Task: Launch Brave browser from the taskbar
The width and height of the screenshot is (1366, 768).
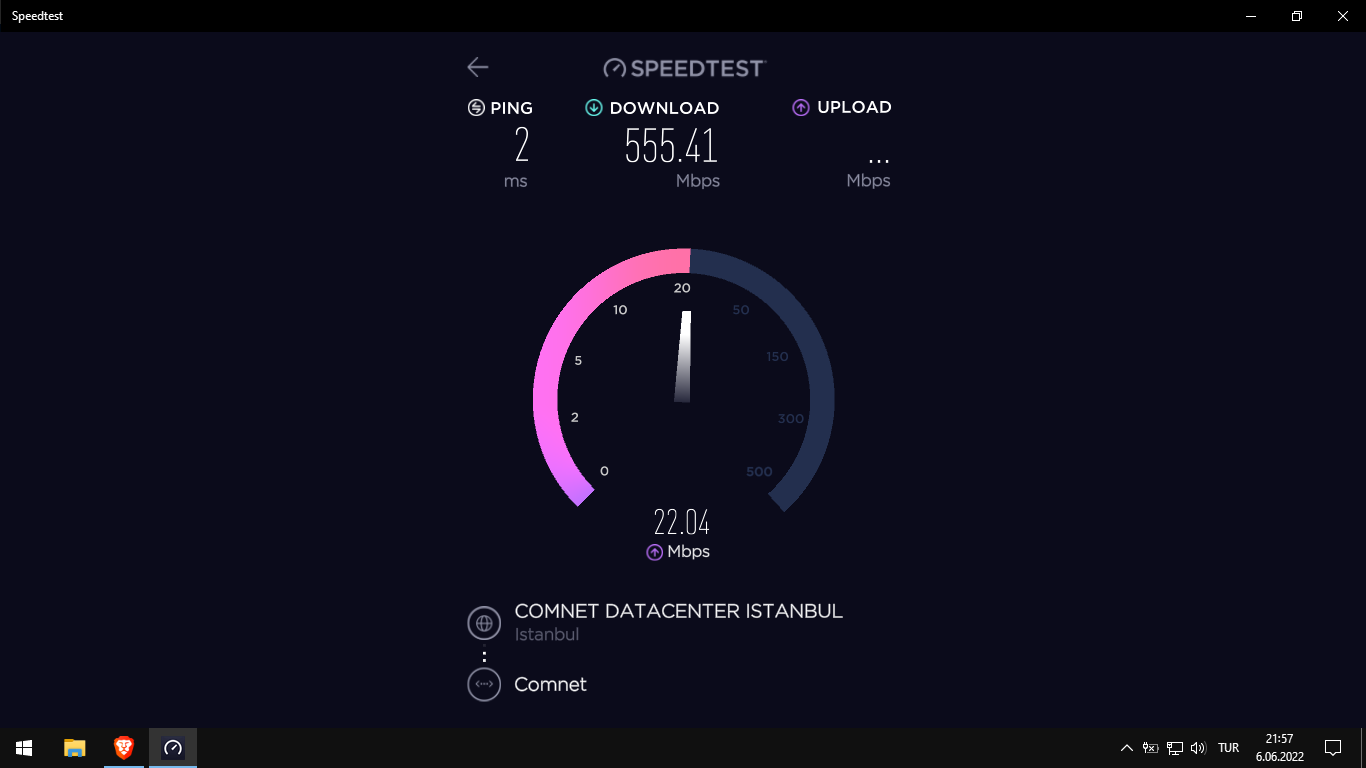Action: (x=124, y=748)
